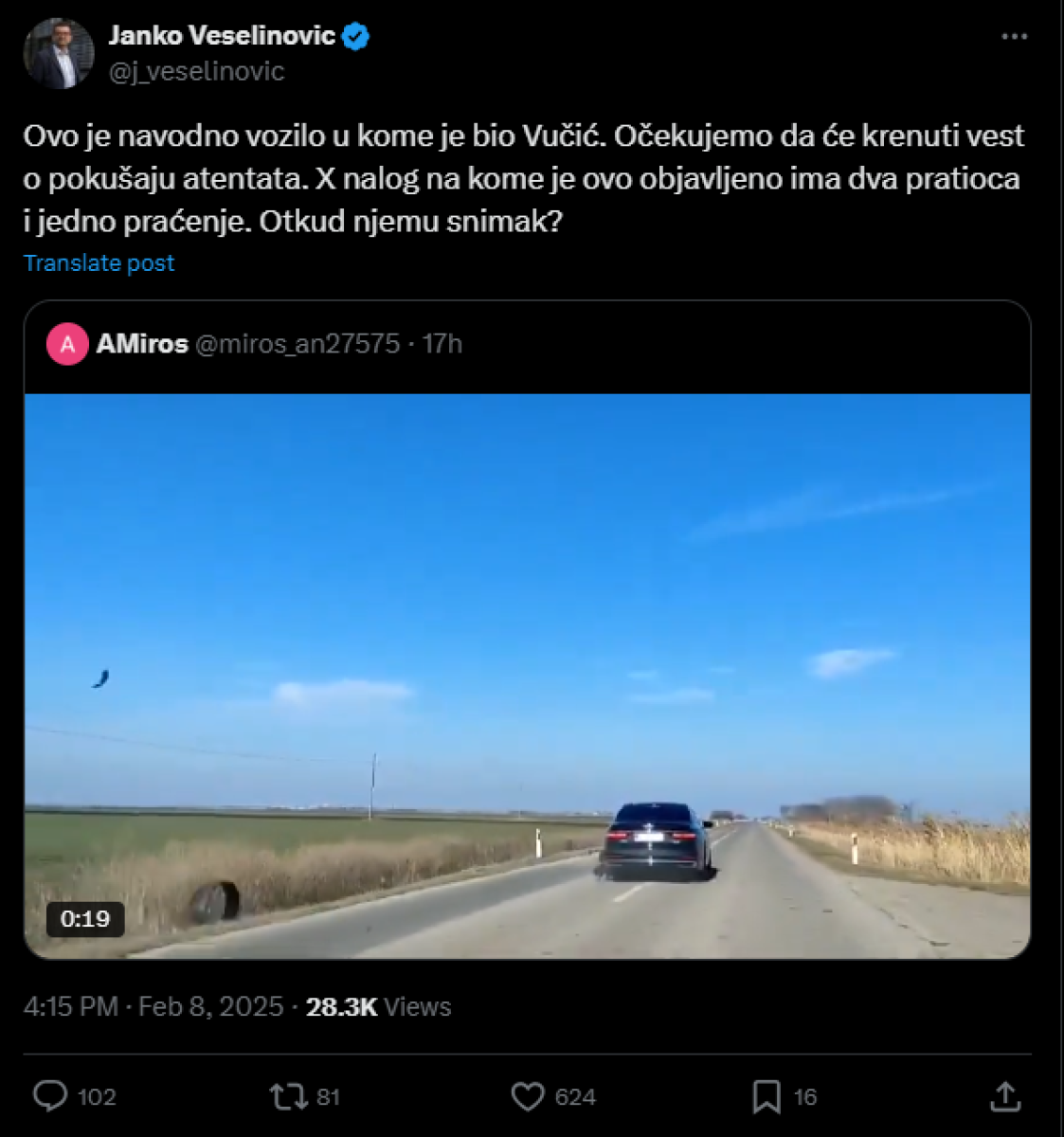
Task: Bookmark this post
Action: tap(766, 1096)
